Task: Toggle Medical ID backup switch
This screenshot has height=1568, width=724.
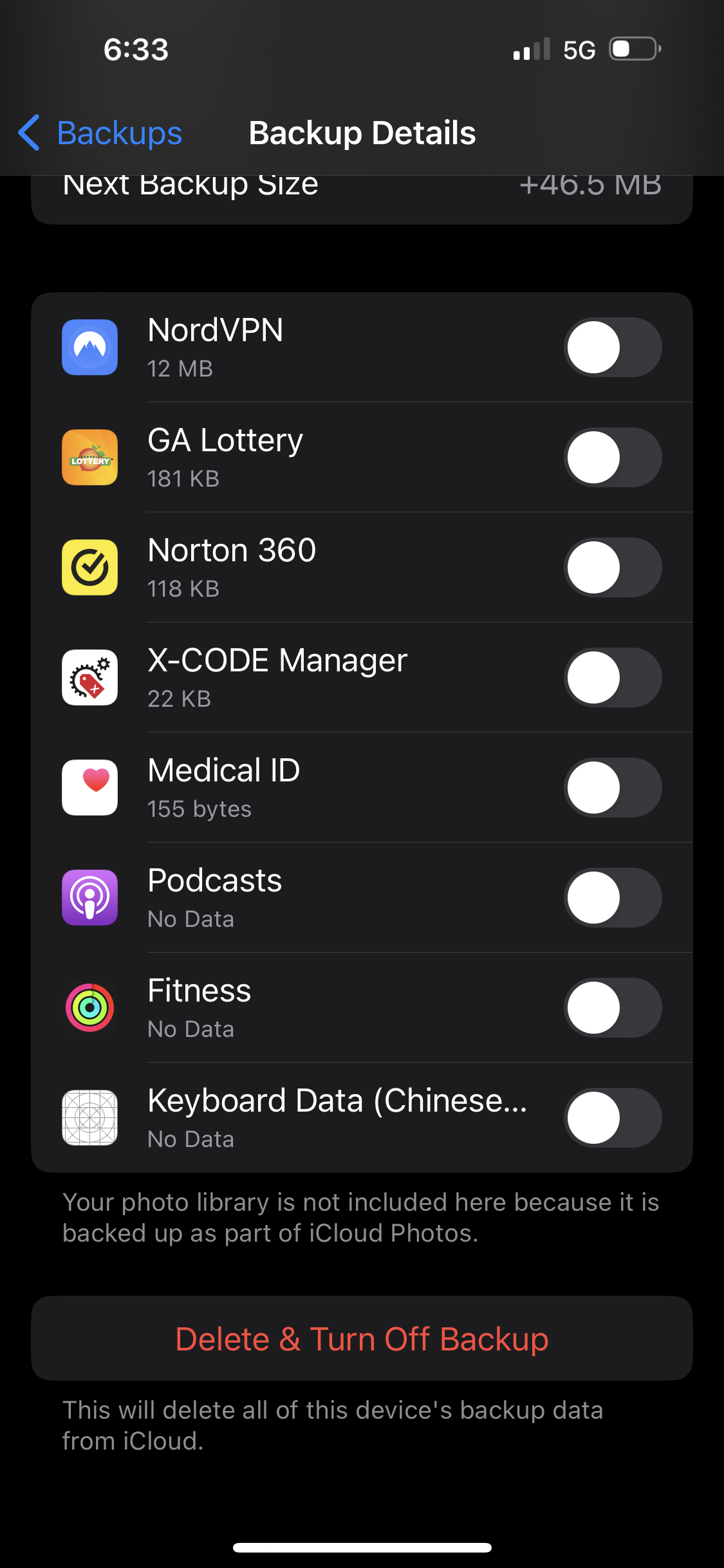Action: tap(612, 788)
